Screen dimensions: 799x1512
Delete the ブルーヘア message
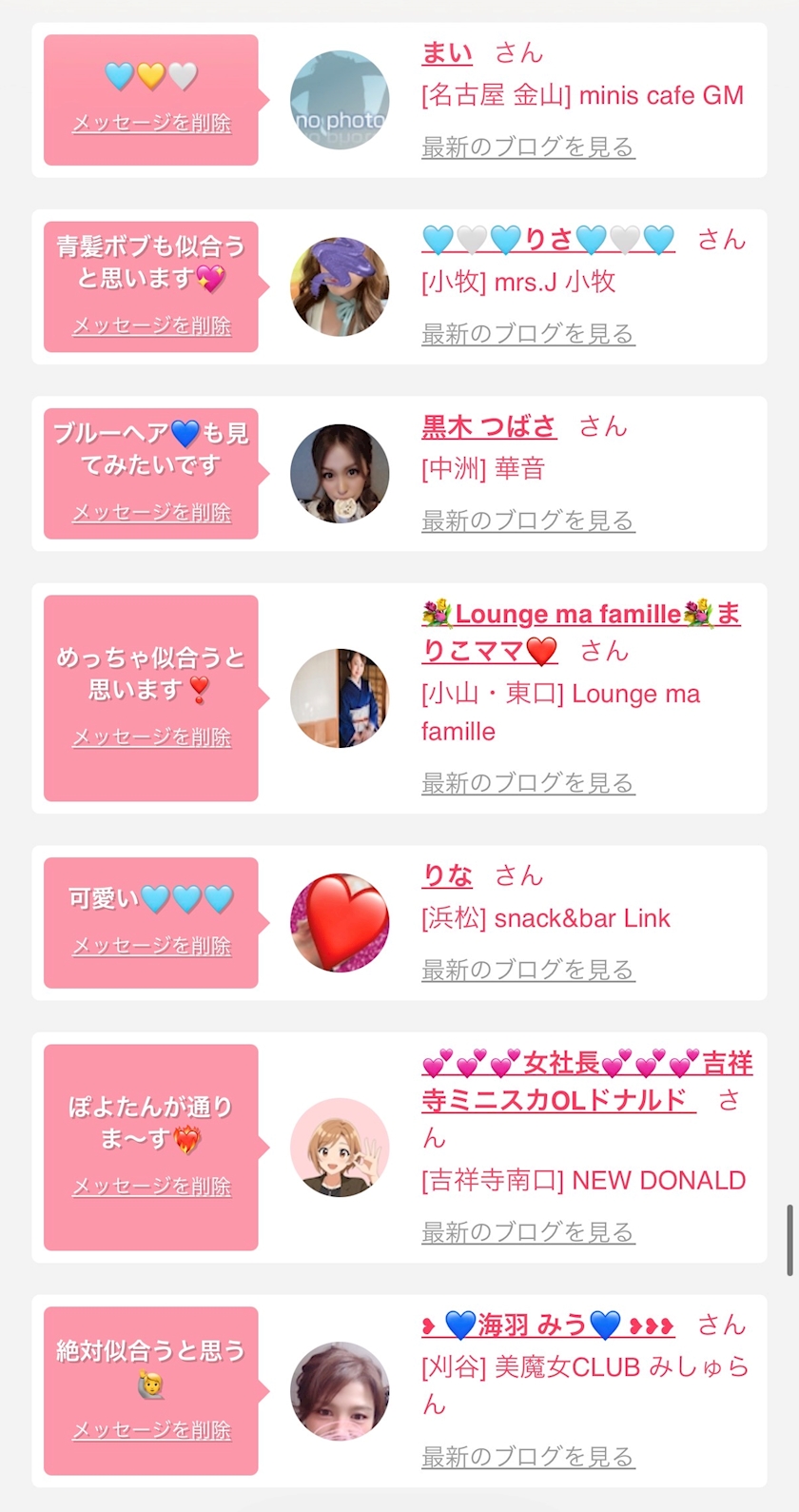tap(151, 513)
